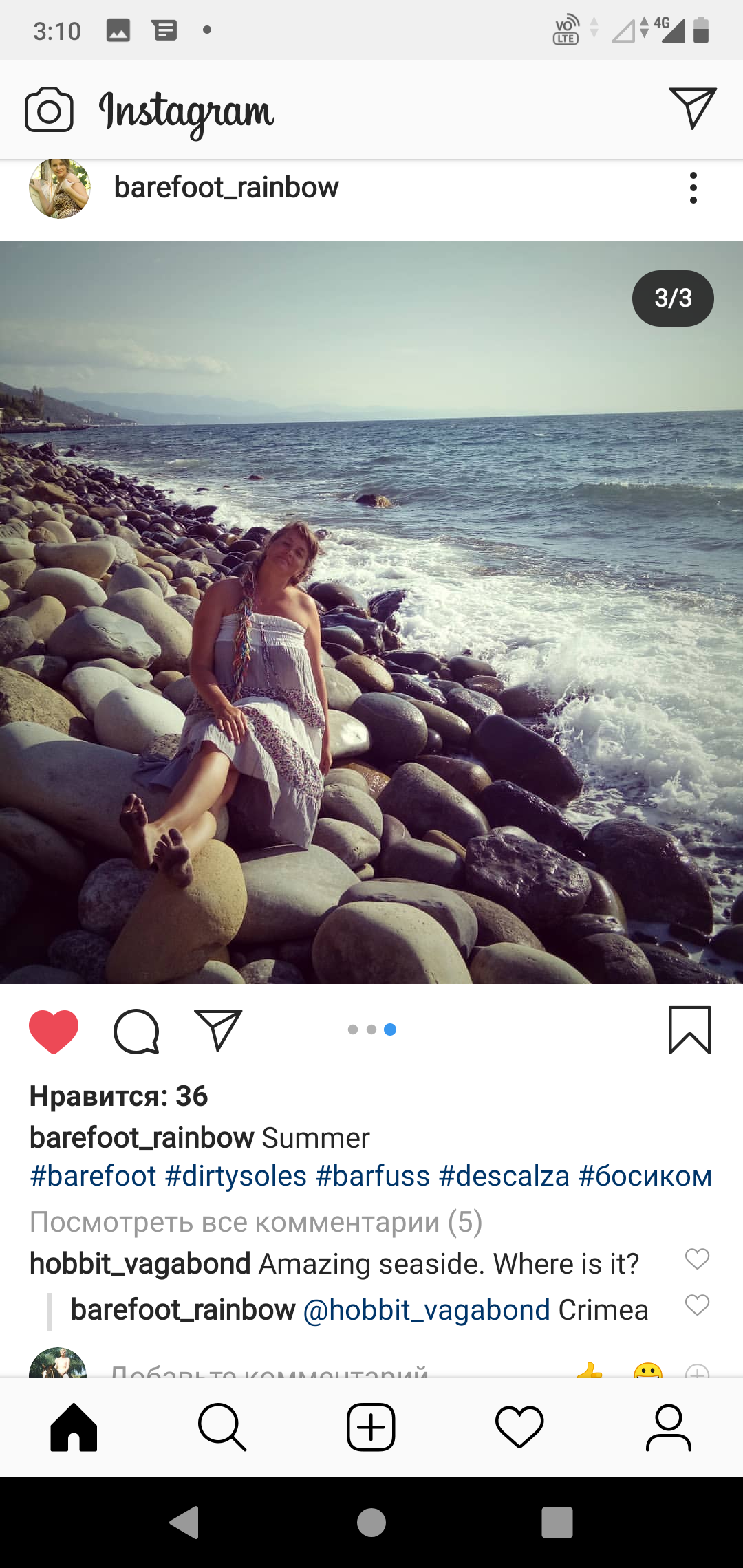View all 5 comments
Viewport: 743px width, 1568px height.
coord(256,1222)
